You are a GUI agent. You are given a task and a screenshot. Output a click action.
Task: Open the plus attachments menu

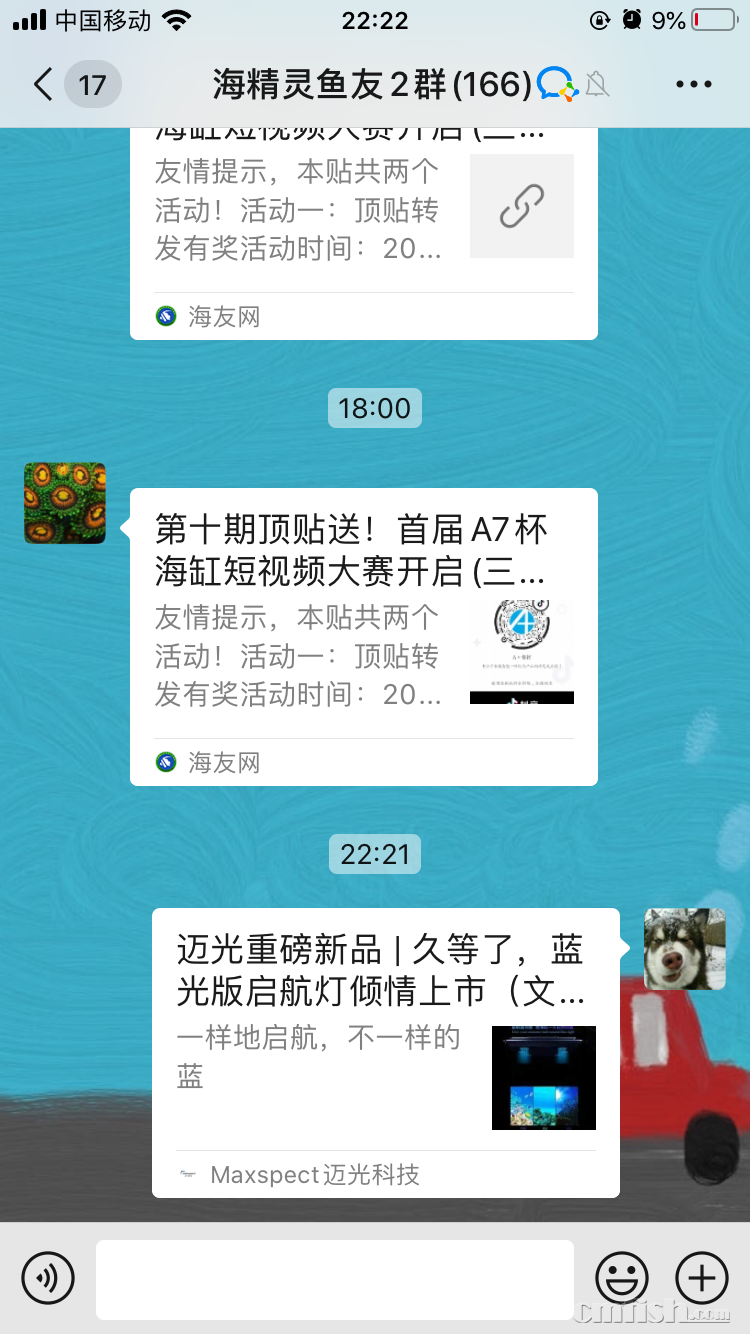point(702,1278)
